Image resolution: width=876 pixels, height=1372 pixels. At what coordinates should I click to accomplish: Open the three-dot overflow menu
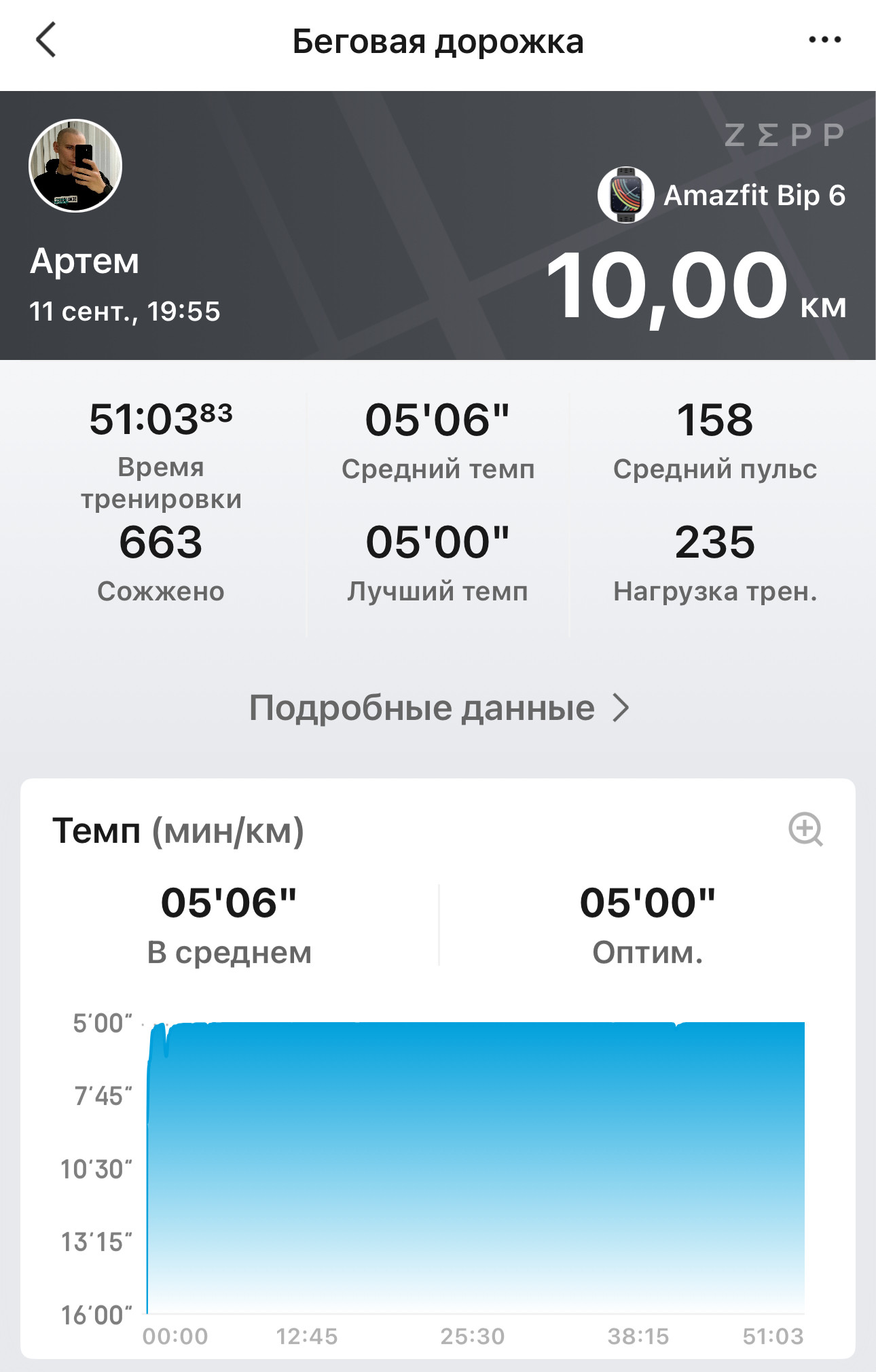pos(824,40)
